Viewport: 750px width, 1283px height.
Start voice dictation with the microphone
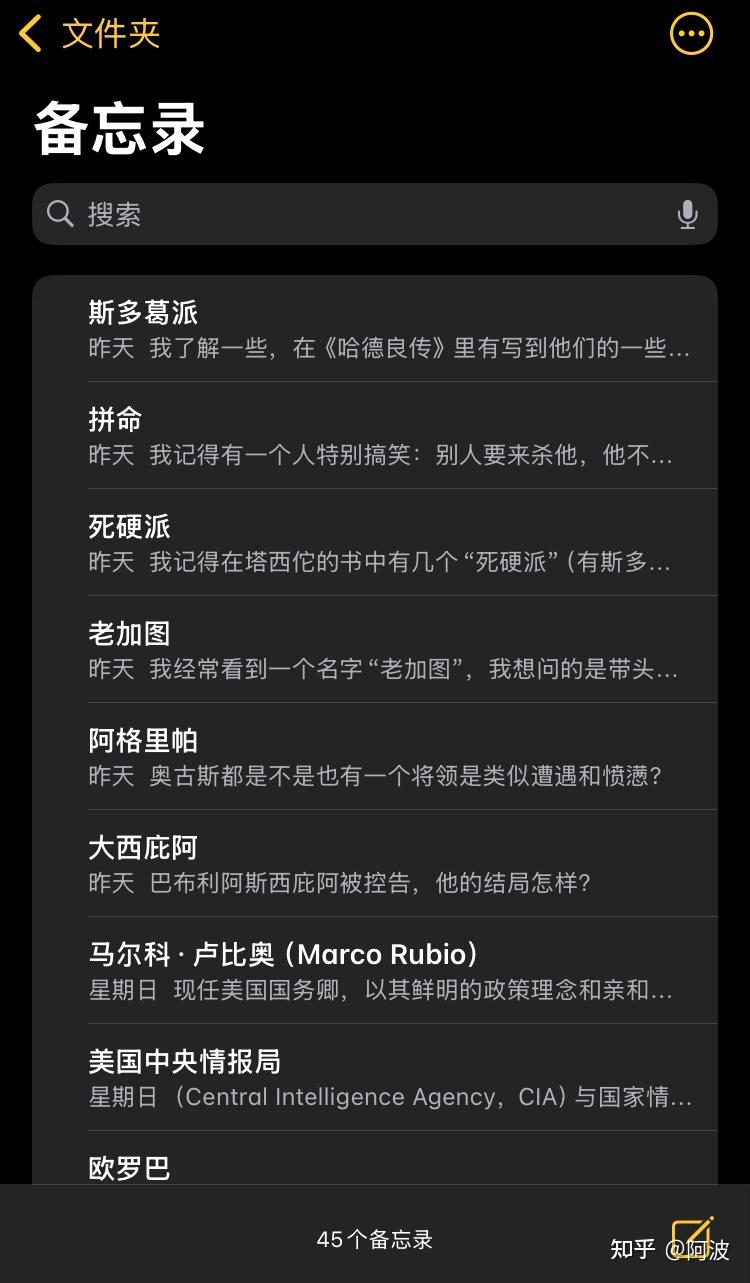[x=687, y=214]
